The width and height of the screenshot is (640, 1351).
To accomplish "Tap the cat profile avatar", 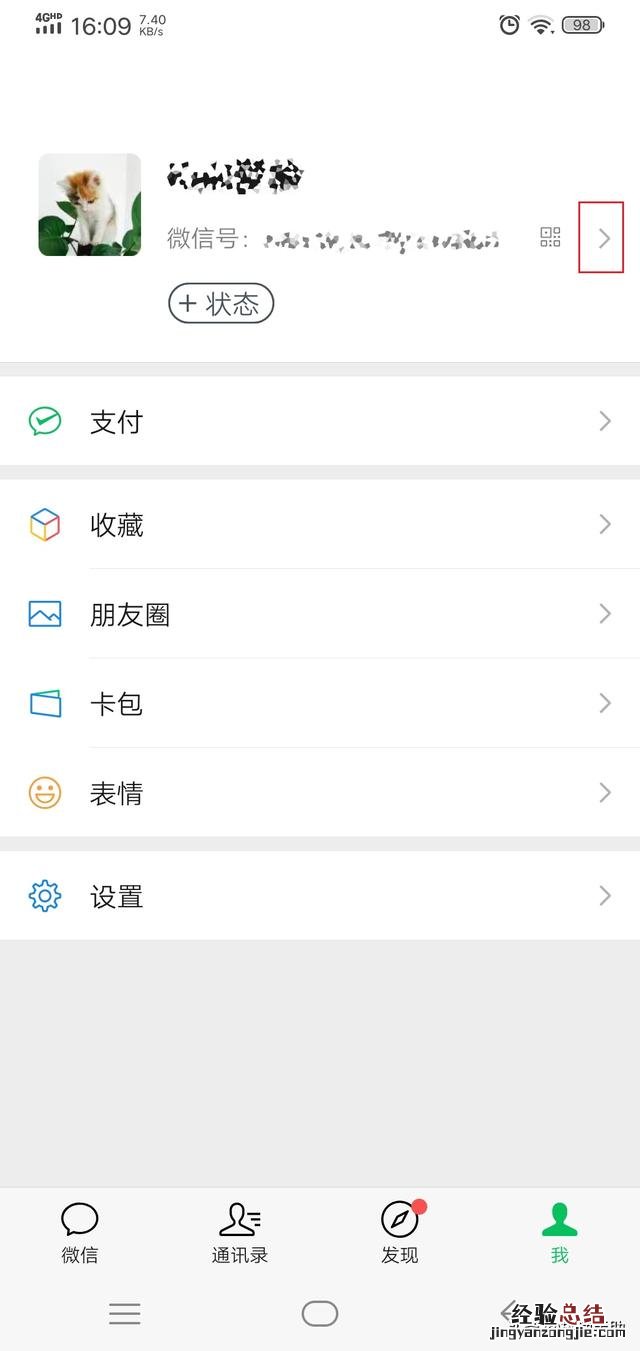I will tap(90, 205).
